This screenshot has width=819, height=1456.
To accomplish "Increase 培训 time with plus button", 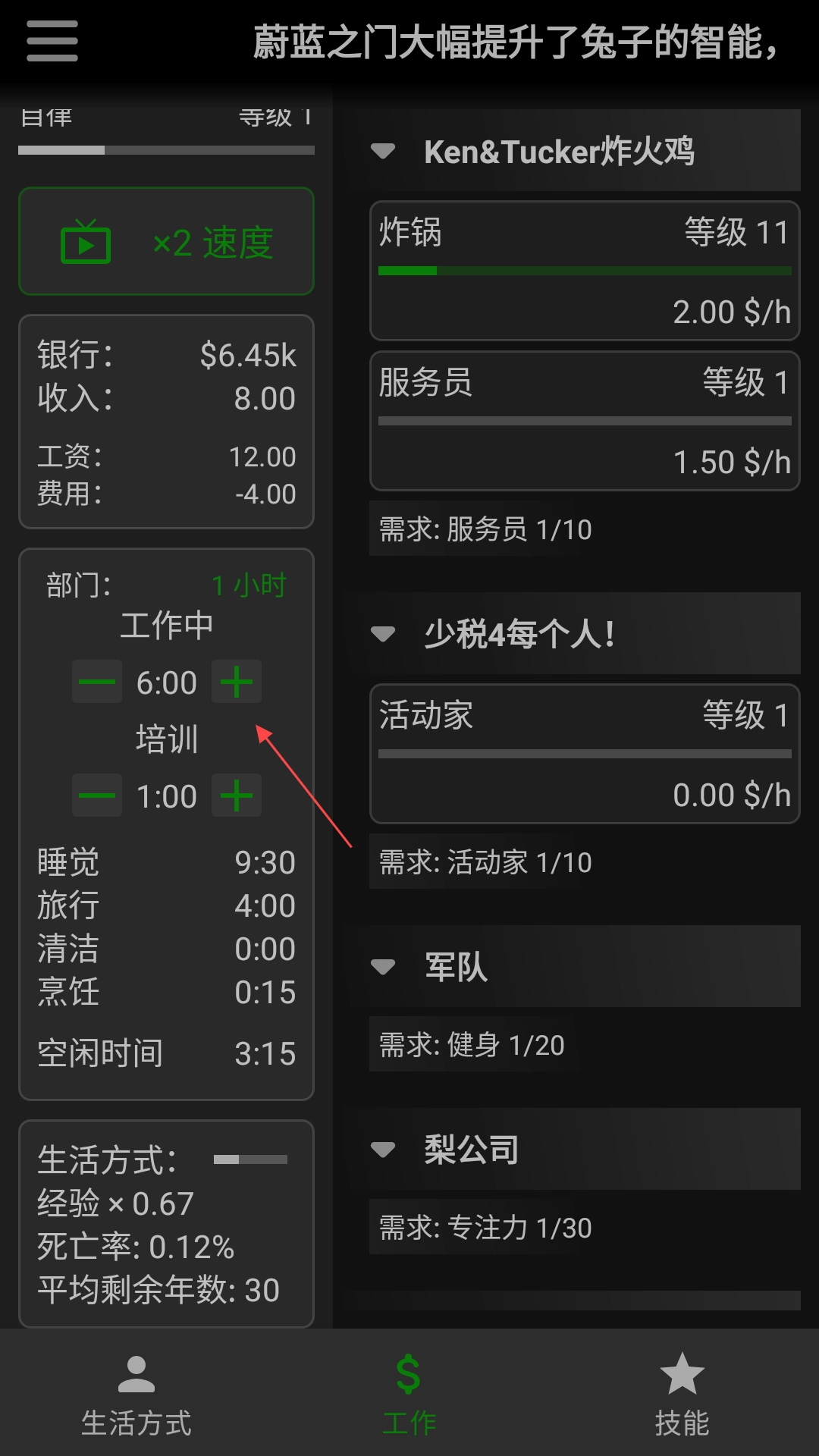I will click(237, 795).
